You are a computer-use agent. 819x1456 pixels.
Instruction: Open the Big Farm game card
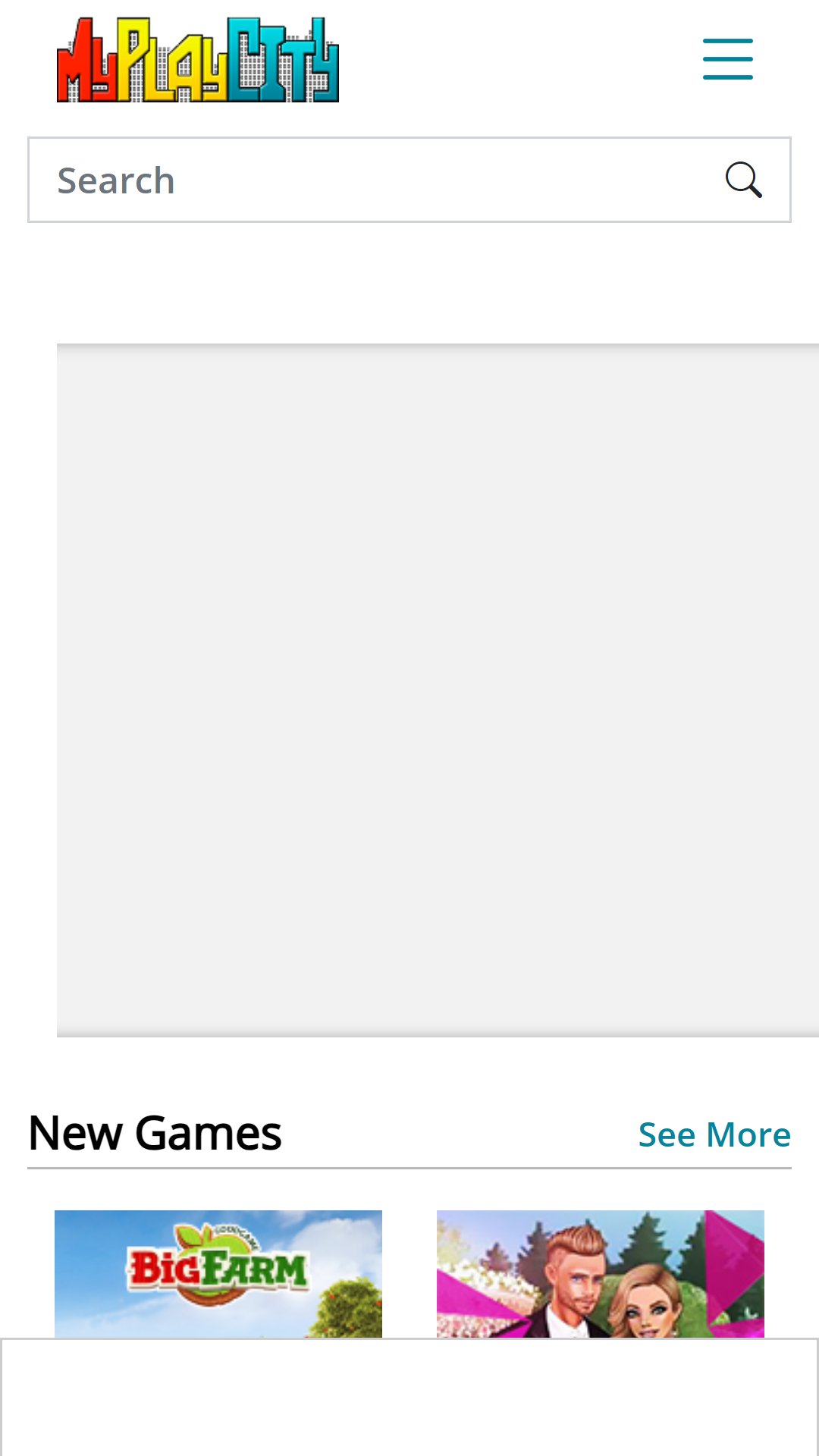click(218, 1274)
